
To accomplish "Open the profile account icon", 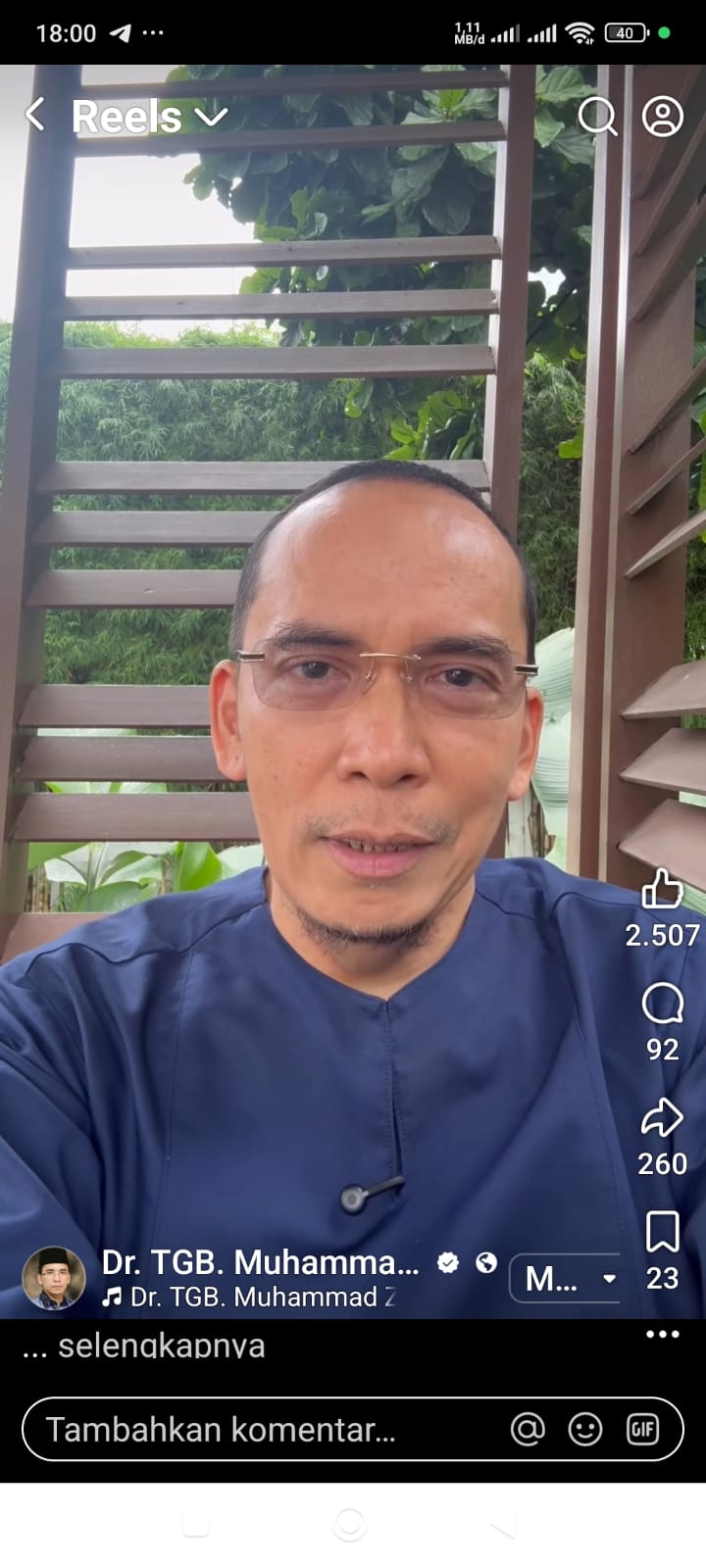I will (663, 117).
